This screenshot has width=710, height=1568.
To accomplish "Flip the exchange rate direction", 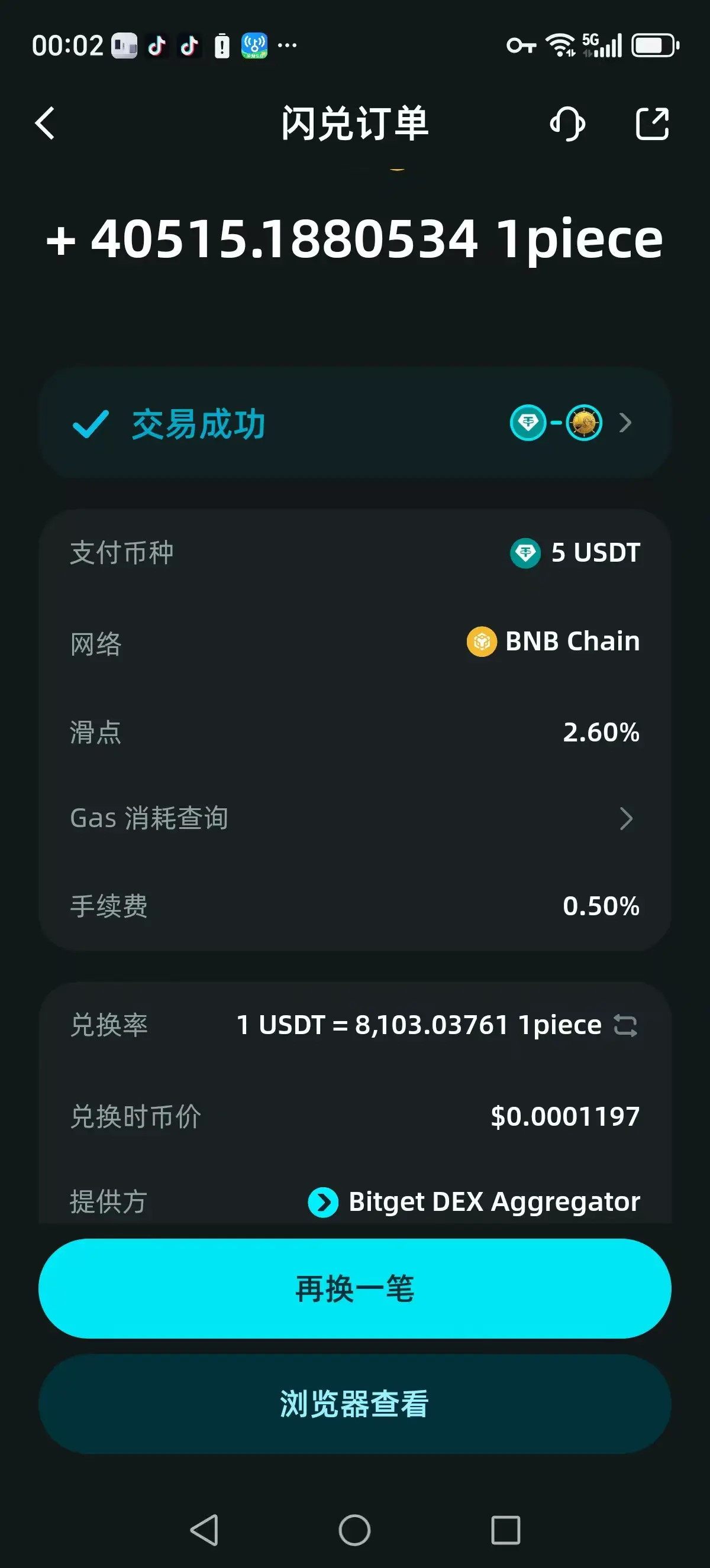I will [x=625, y=1026].
